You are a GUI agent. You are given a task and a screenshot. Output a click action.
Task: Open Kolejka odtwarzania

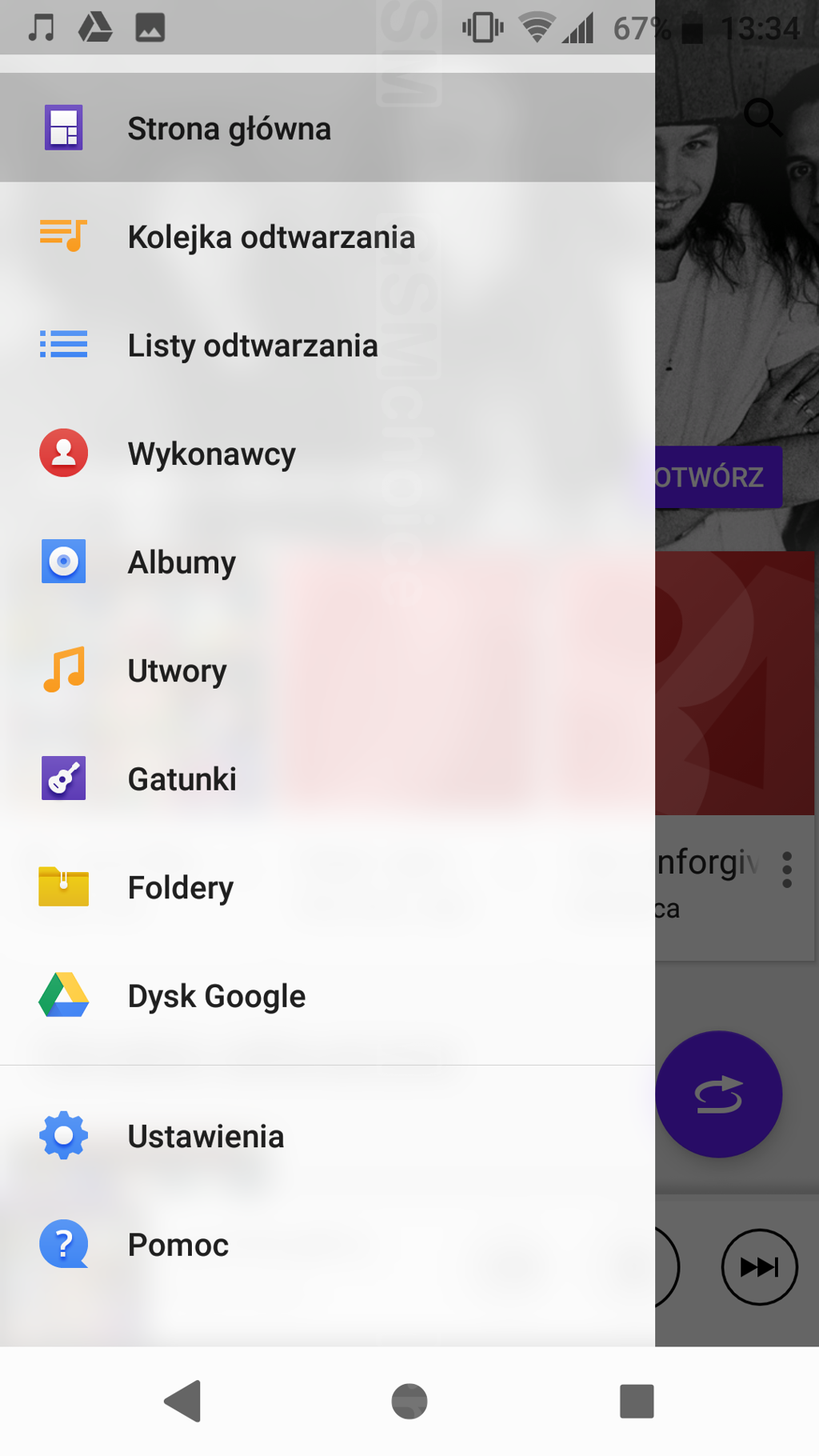click(x=270, y=237)
